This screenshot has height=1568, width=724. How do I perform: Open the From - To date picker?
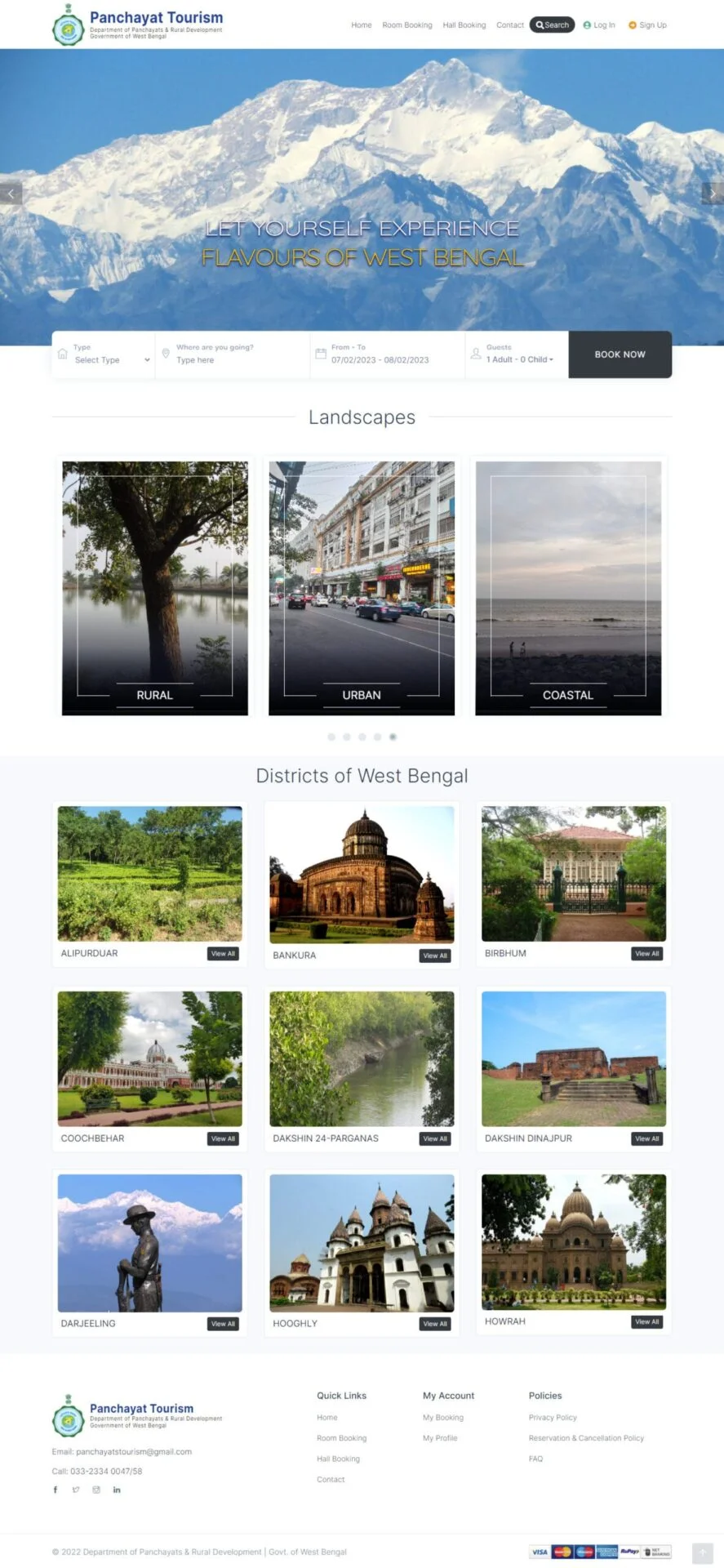380,359
